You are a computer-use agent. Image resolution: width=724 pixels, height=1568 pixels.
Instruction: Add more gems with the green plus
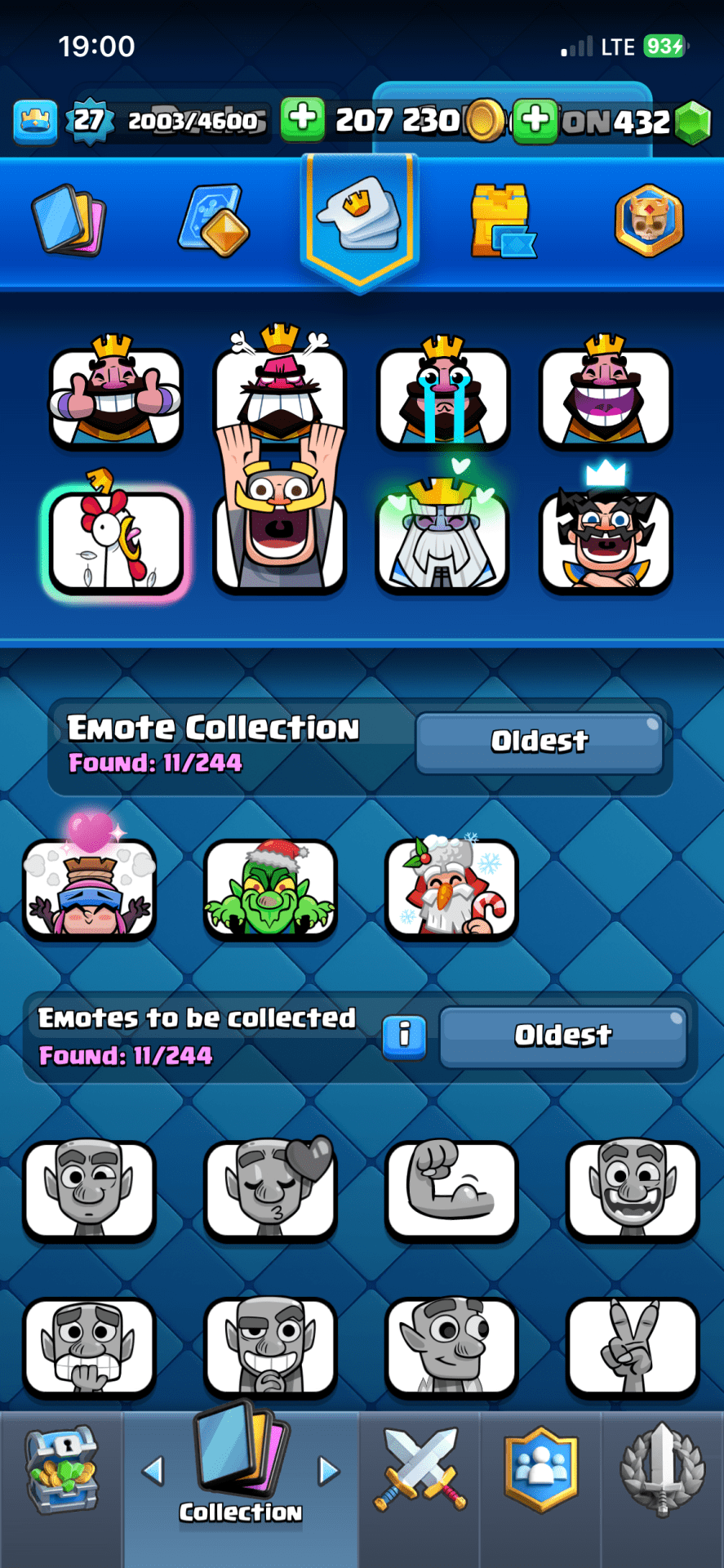click(535, 119)
